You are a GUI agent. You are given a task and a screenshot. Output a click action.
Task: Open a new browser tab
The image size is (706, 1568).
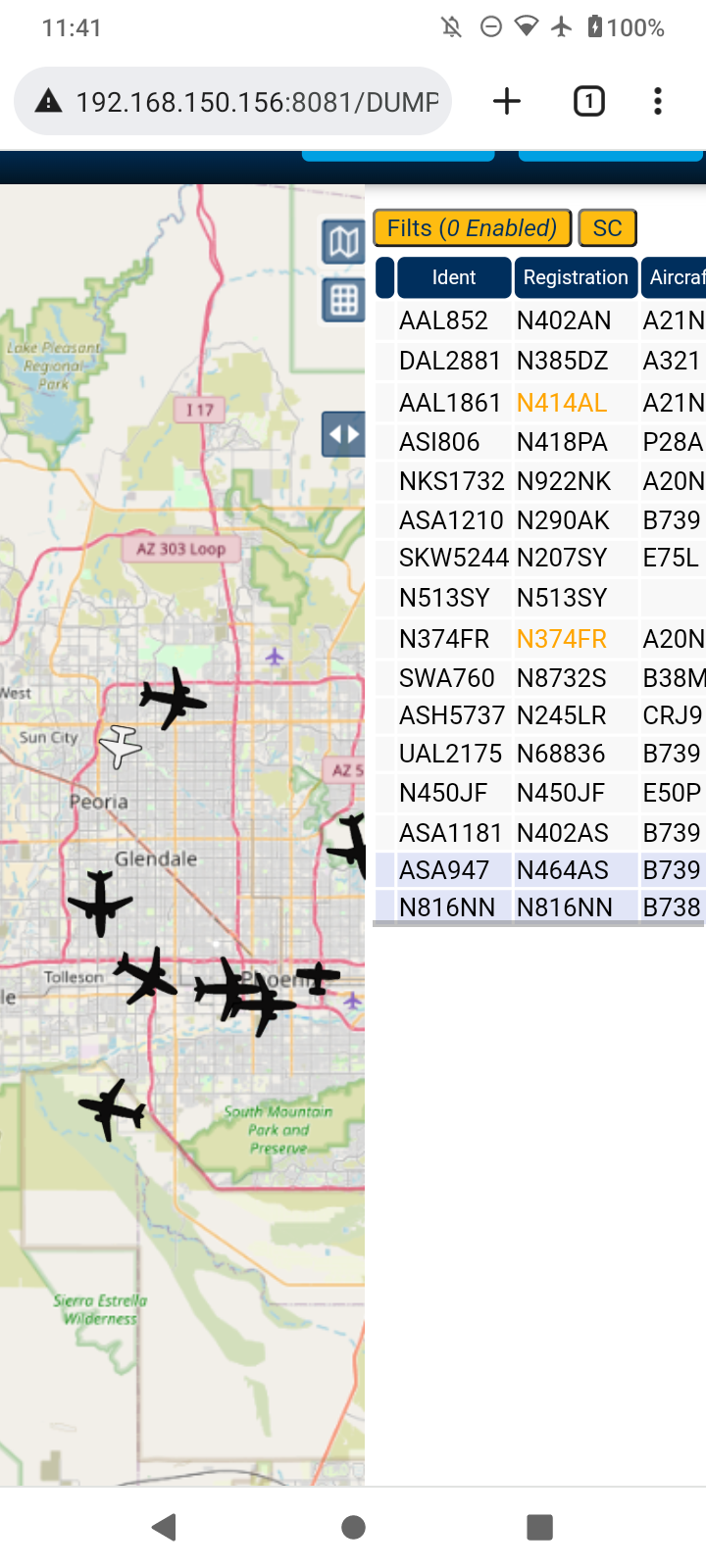point(506,101)
